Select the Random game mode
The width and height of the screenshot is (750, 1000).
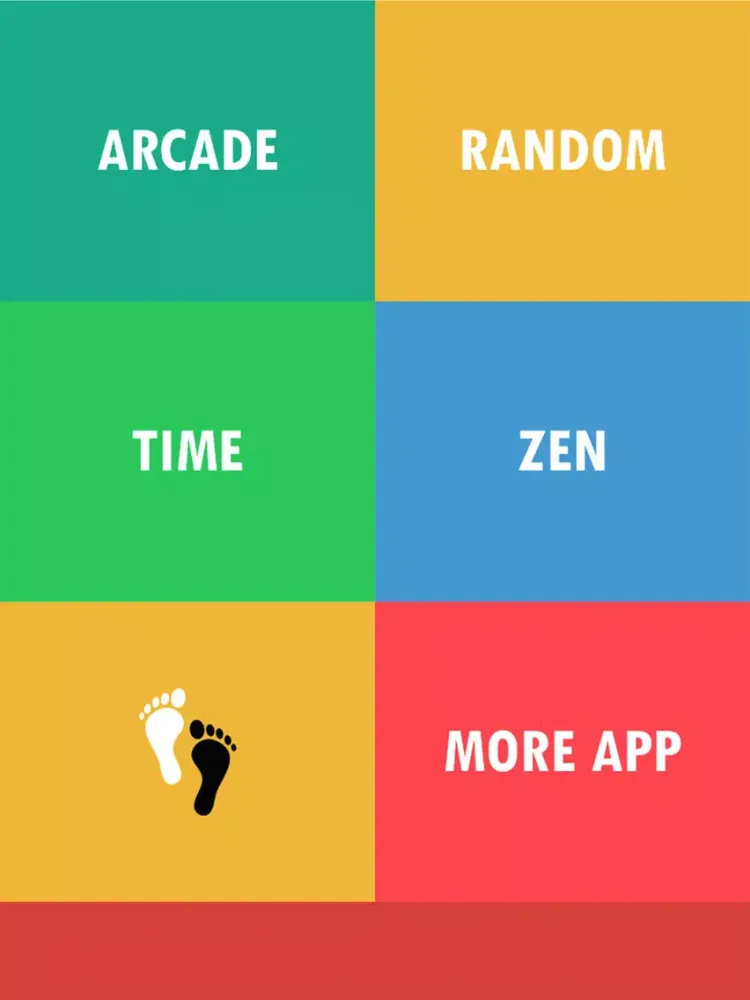[x=562, y=150]
